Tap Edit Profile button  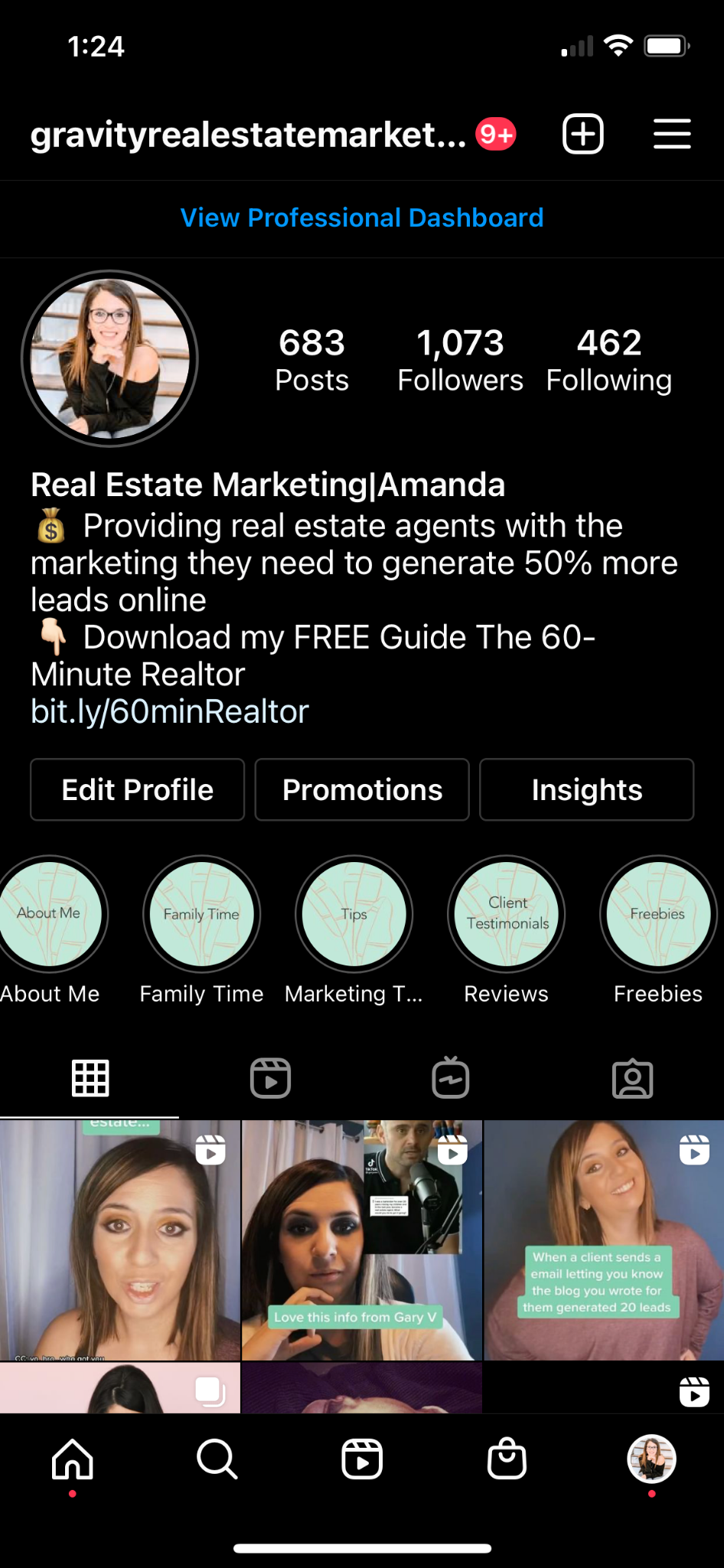[x=138, y=789]
